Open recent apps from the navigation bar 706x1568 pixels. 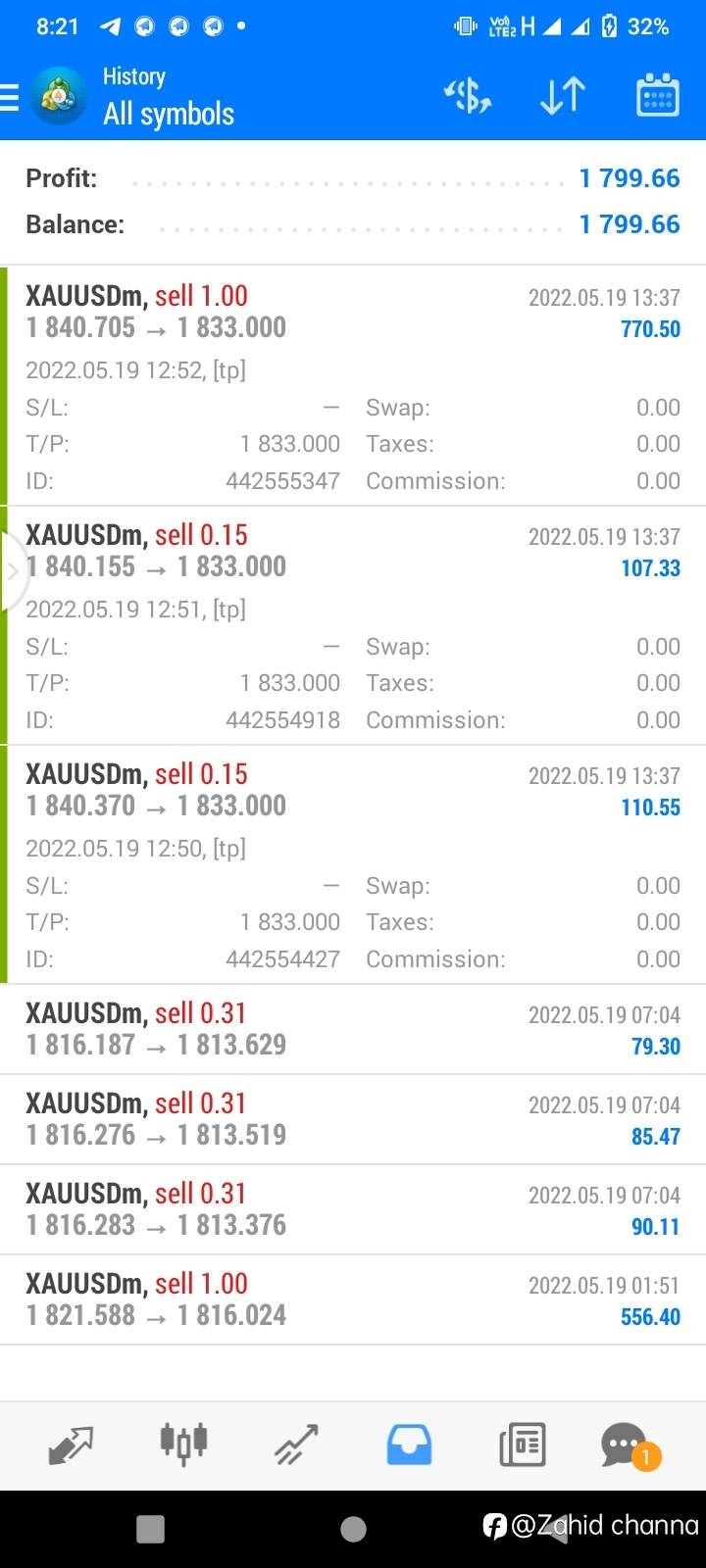pyautogui.click(x=150, y=1529)
